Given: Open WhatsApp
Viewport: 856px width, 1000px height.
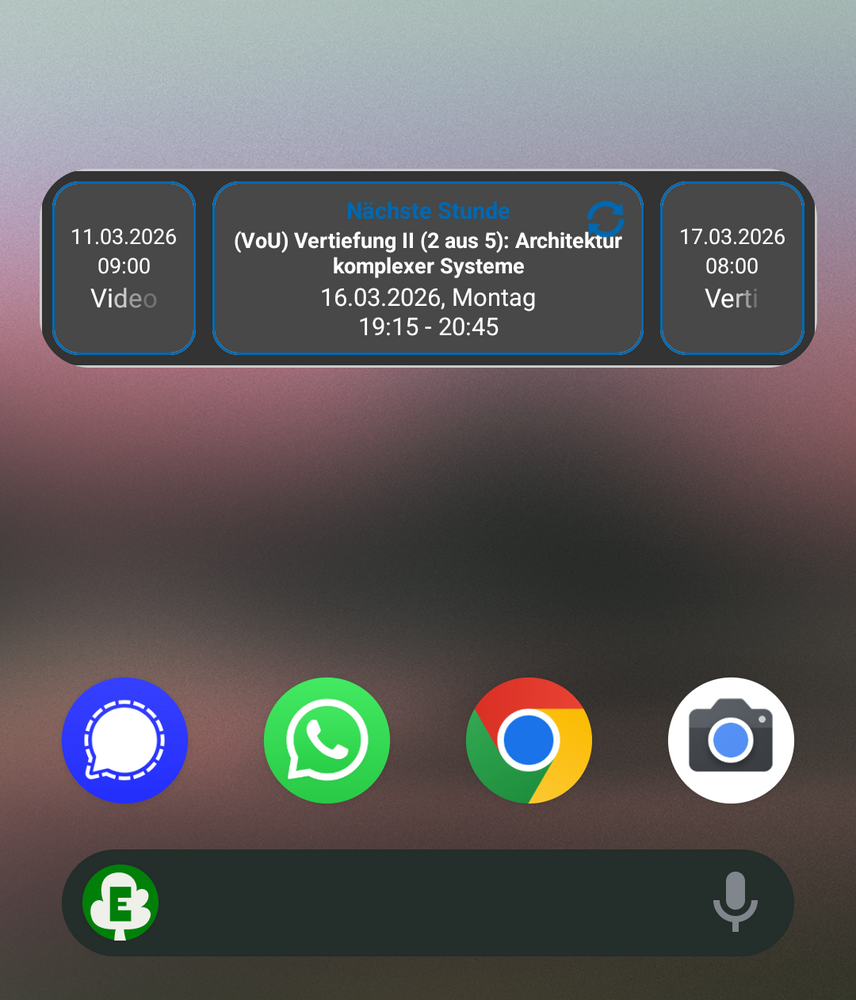Looking at the screenshot, I should click(x=327, y=741).
